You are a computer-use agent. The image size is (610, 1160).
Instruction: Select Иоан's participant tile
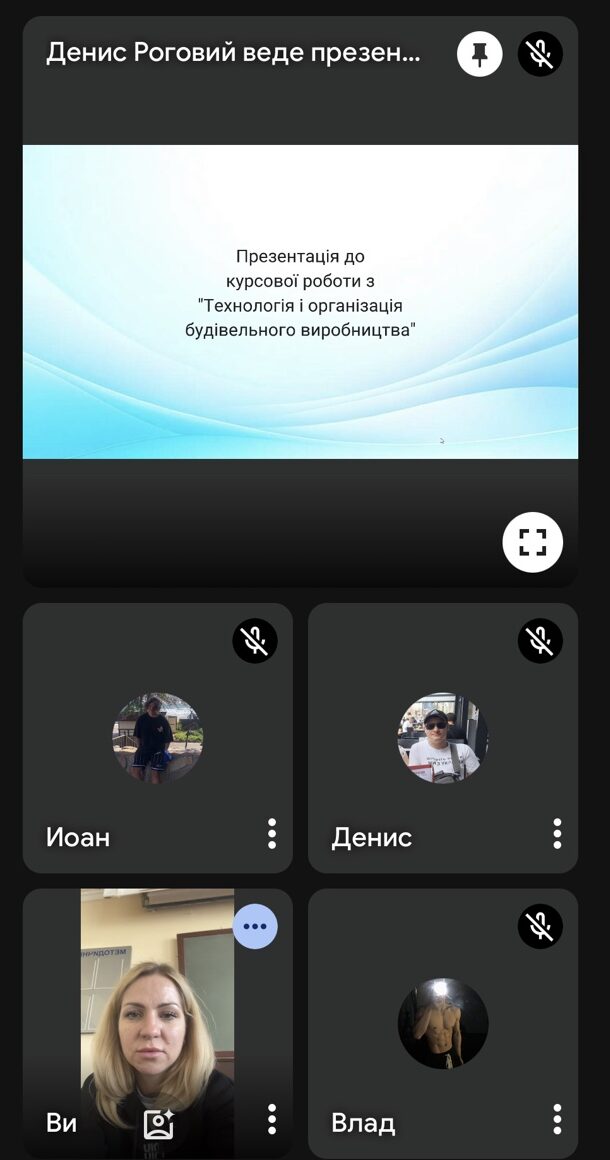pos(158,738)
